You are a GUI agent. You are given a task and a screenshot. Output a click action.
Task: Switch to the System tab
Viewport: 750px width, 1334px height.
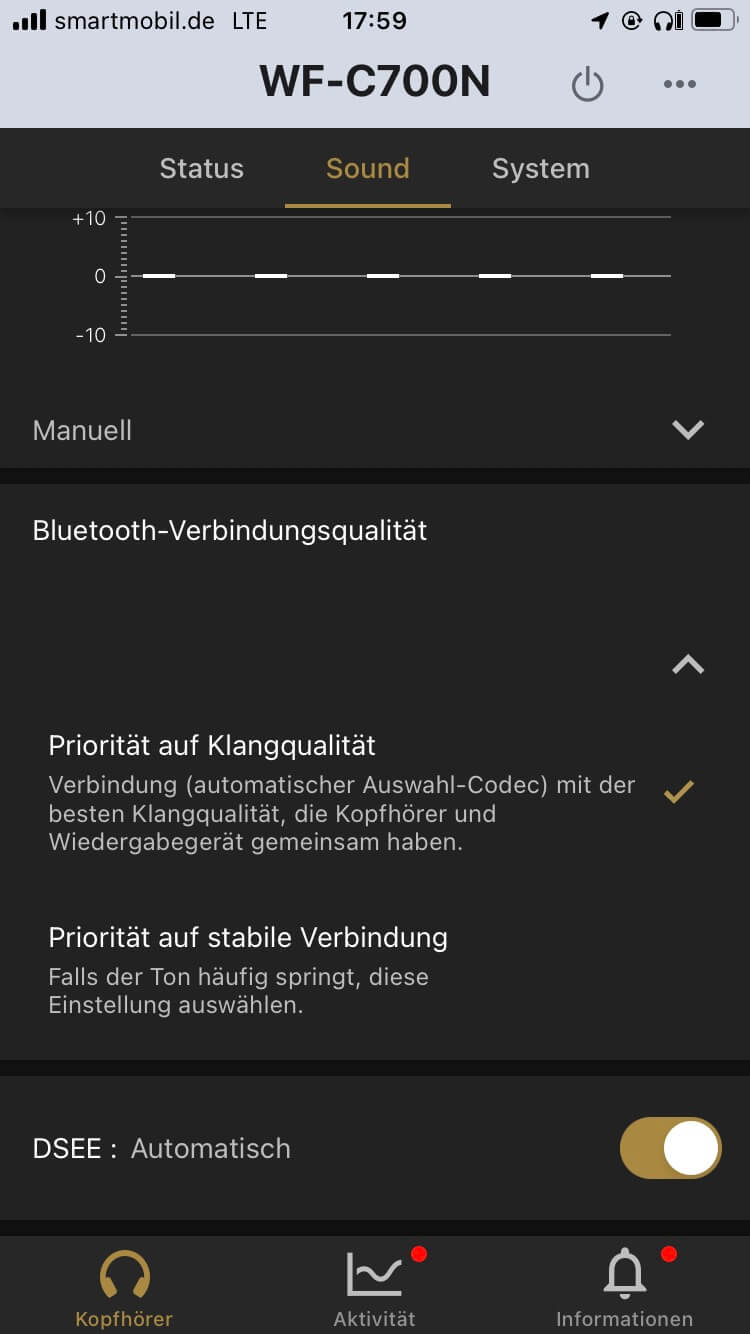(540, 168)
